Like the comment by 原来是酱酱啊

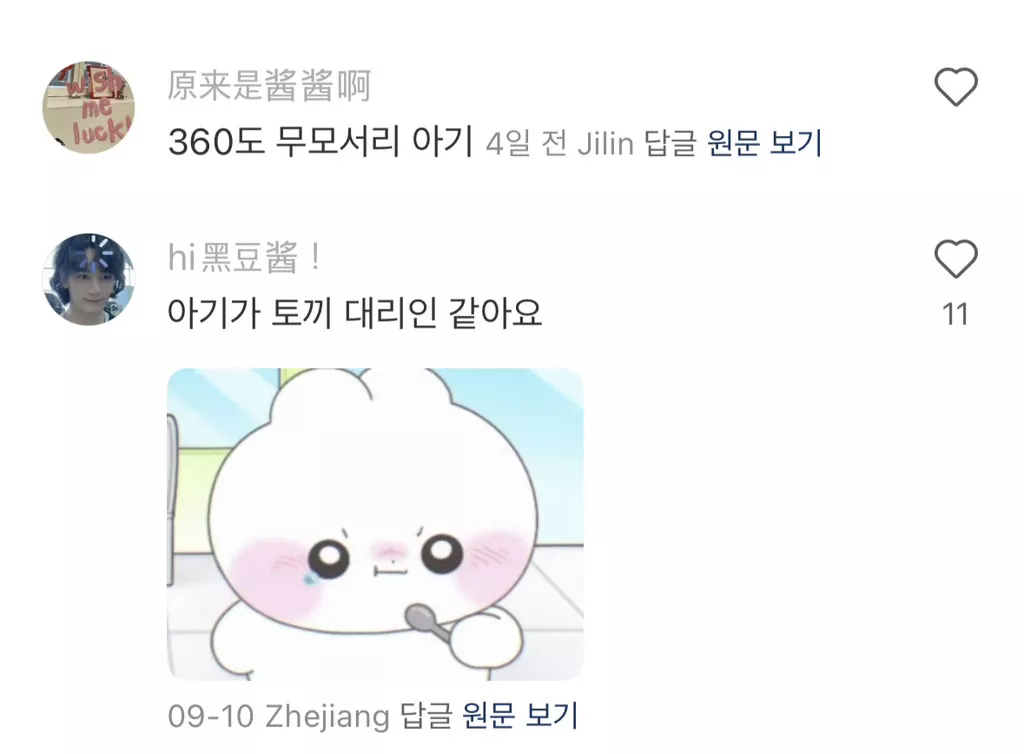point(955,88)
